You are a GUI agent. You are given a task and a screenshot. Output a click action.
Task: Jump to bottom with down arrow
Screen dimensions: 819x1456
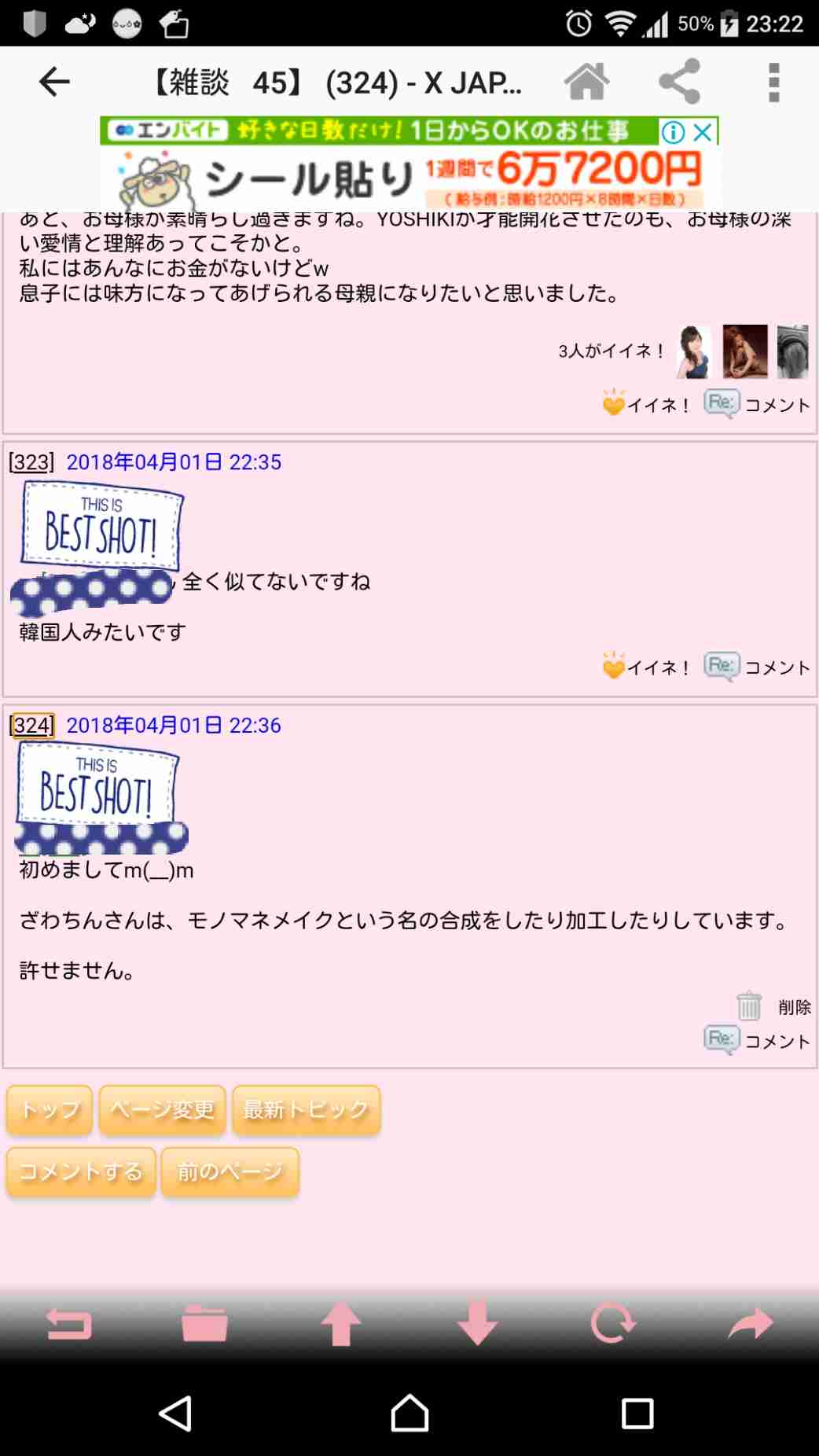477,1324
